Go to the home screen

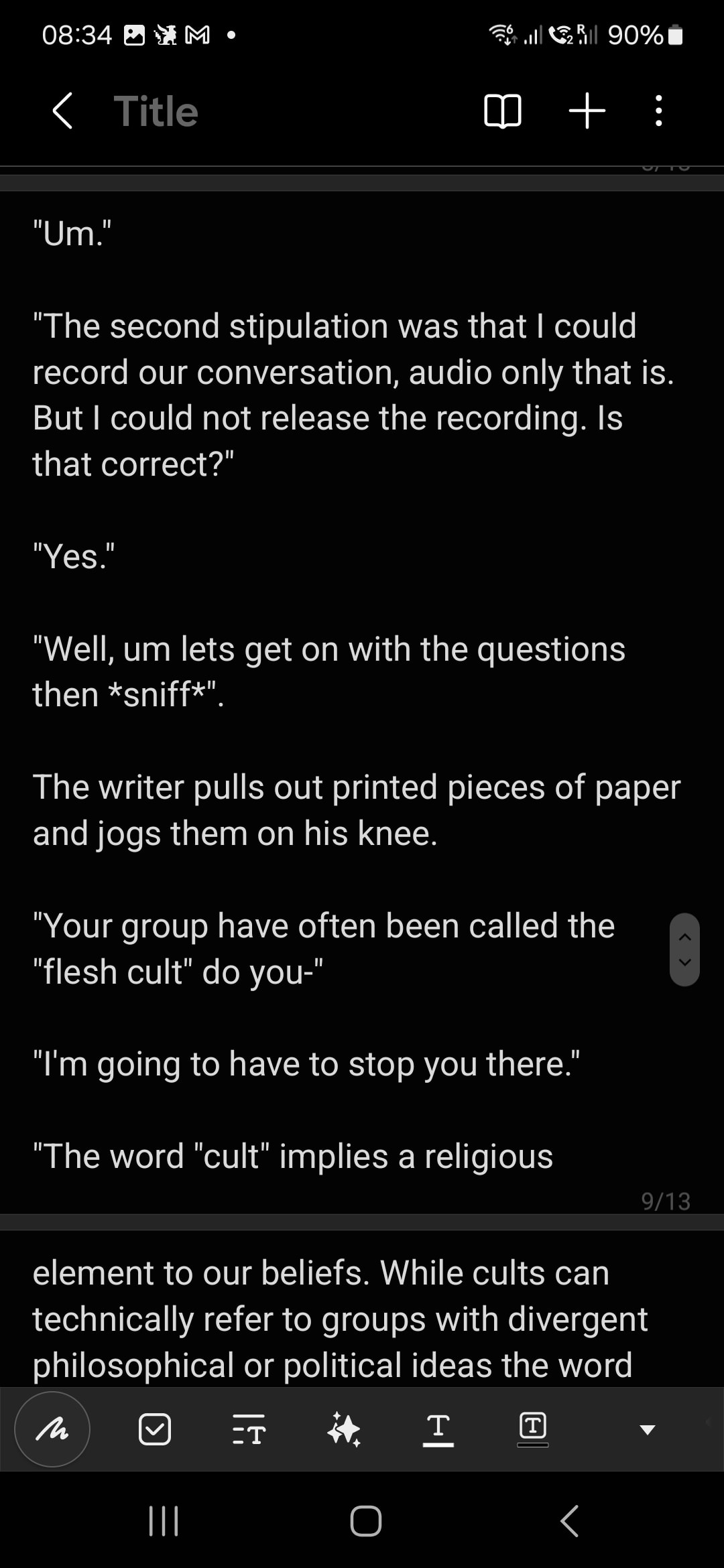(x=366, y=1520)
